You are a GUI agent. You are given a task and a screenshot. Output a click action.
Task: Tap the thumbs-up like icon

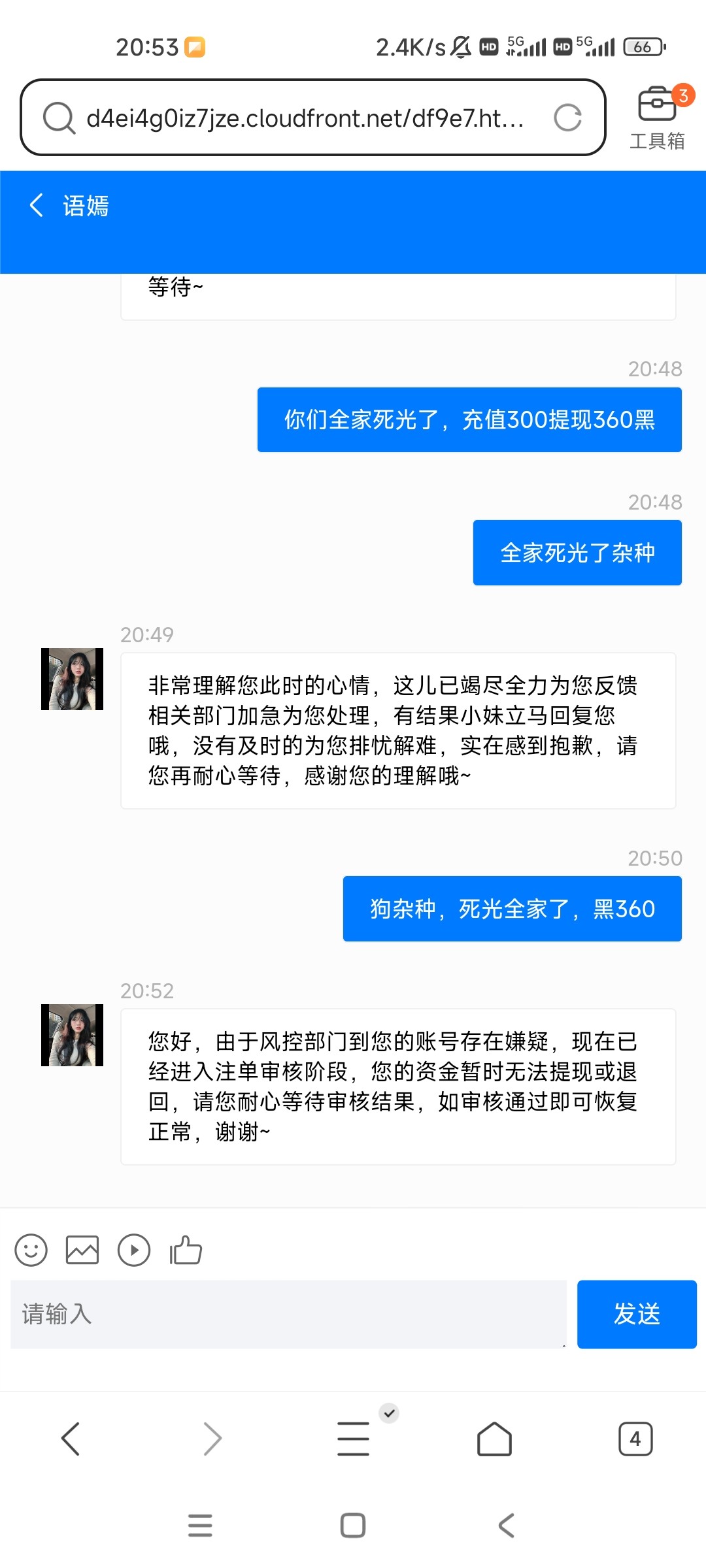pos(185,1250)
